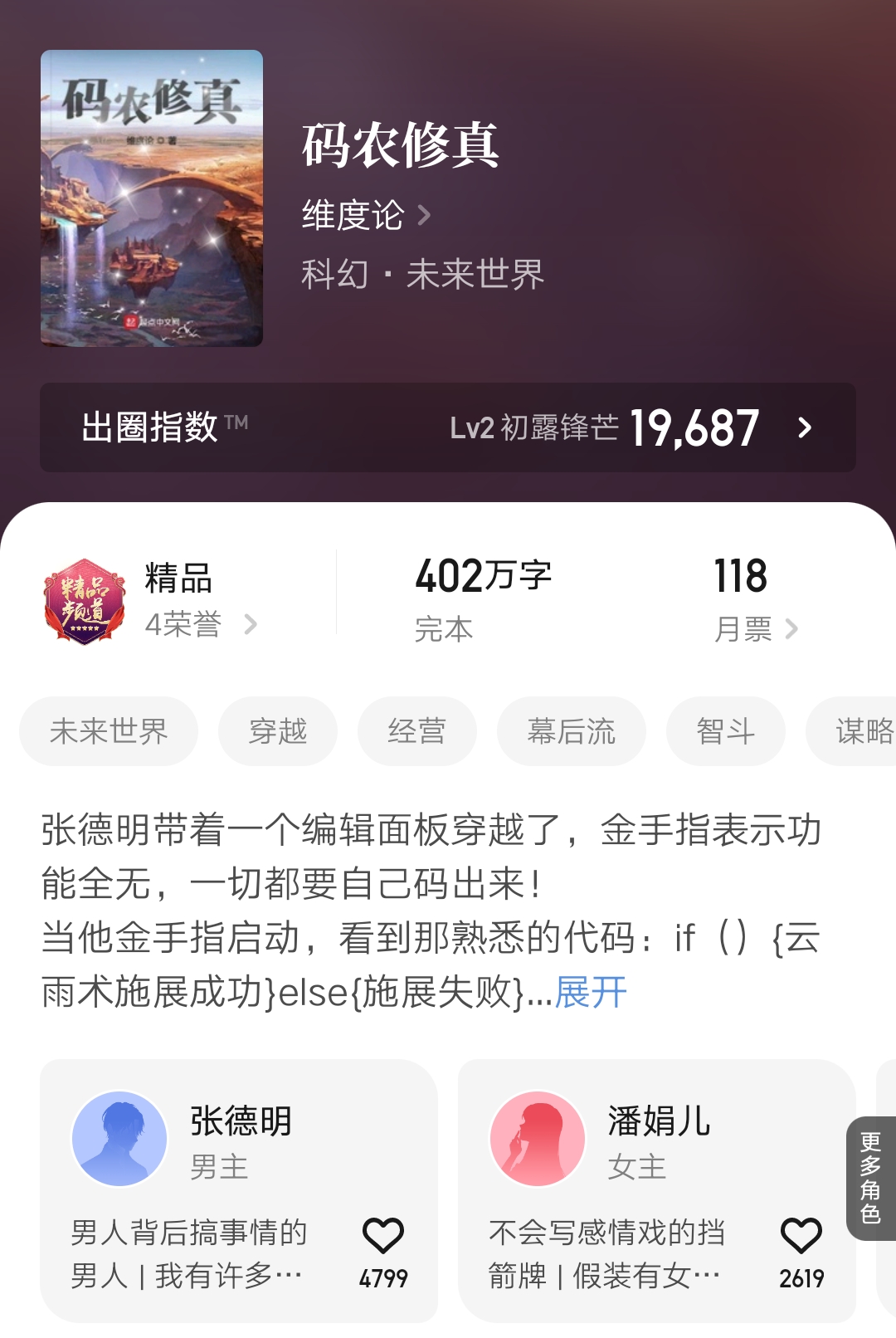Viewport: 896px width, 1338px height.
Task: Select the 幕后流 tag chip
Action: click(571, 730)
